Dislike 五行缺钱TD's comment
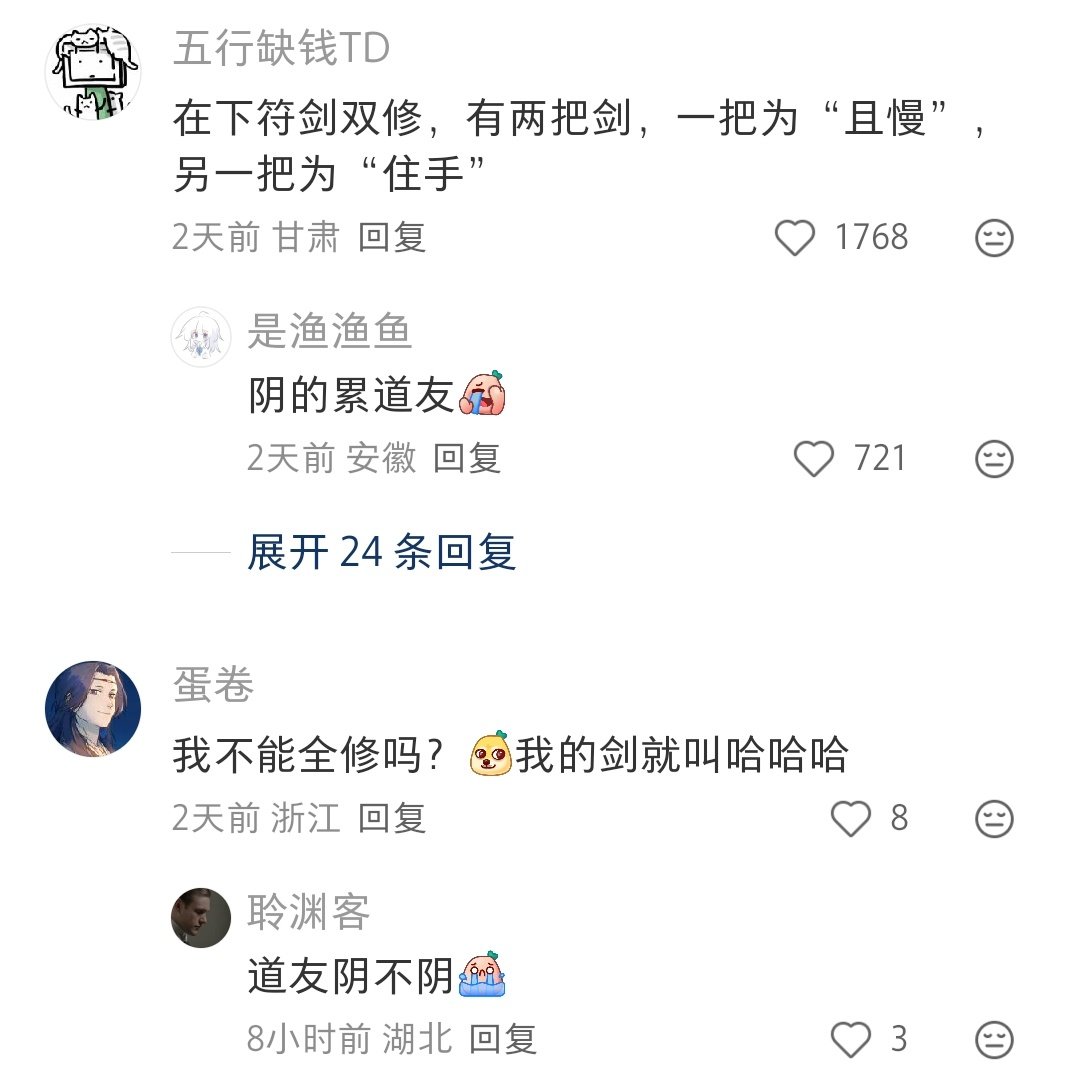 click(x=994, y=238)
